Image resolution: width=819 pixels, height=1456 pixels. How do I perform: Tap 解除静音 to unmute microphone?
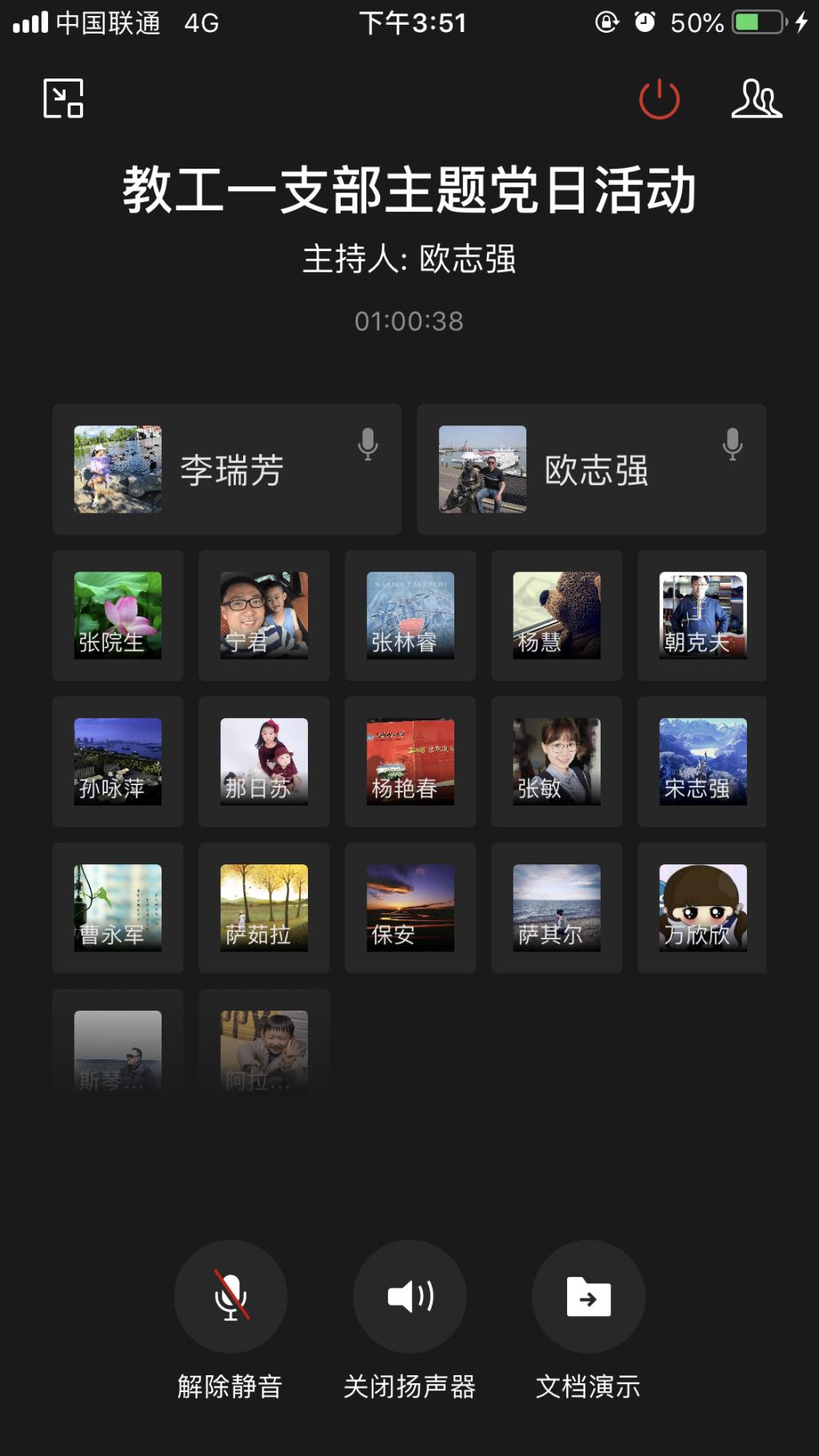pyautogui.click(x=230, y=1296)
